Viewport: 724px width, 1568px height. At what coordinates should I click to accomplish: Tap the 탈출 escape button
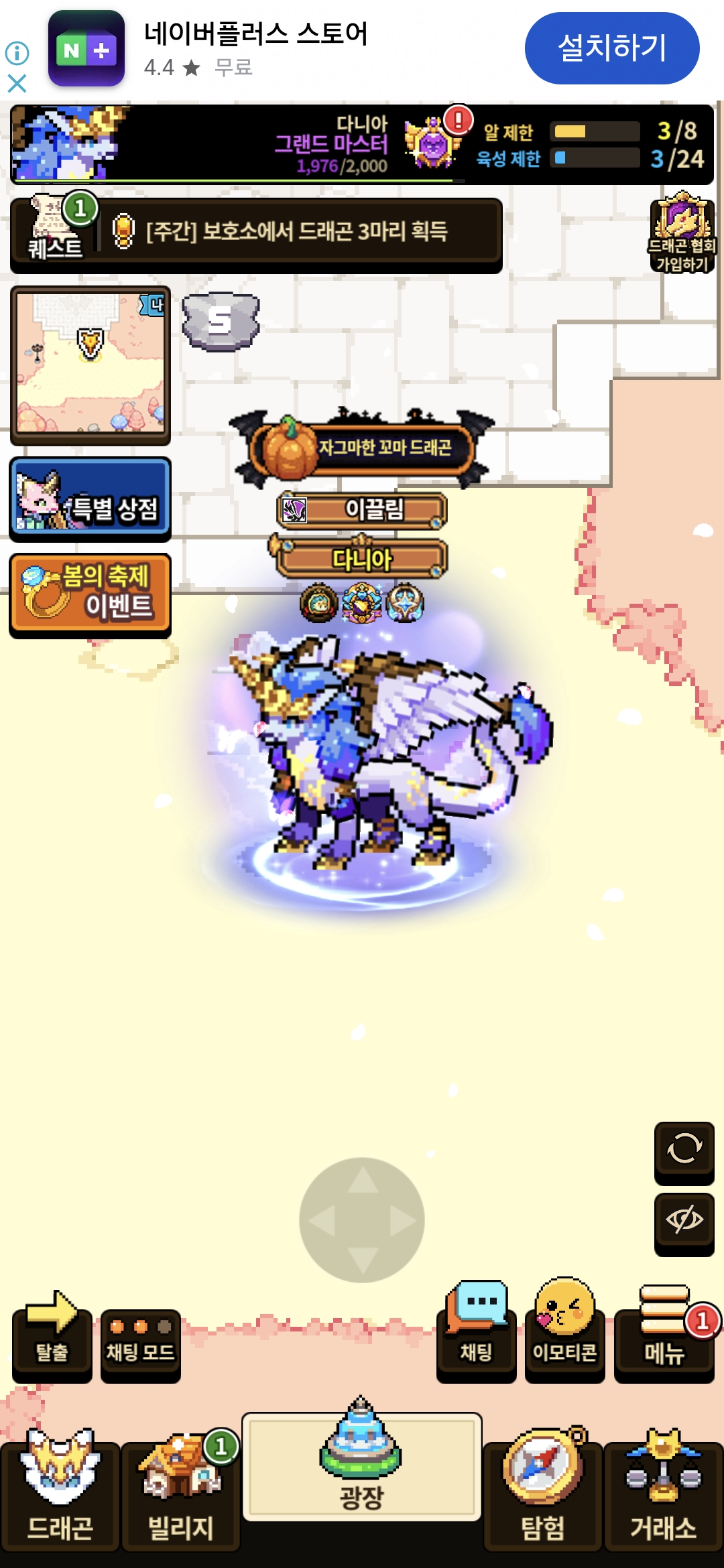tap(52, 1333)
